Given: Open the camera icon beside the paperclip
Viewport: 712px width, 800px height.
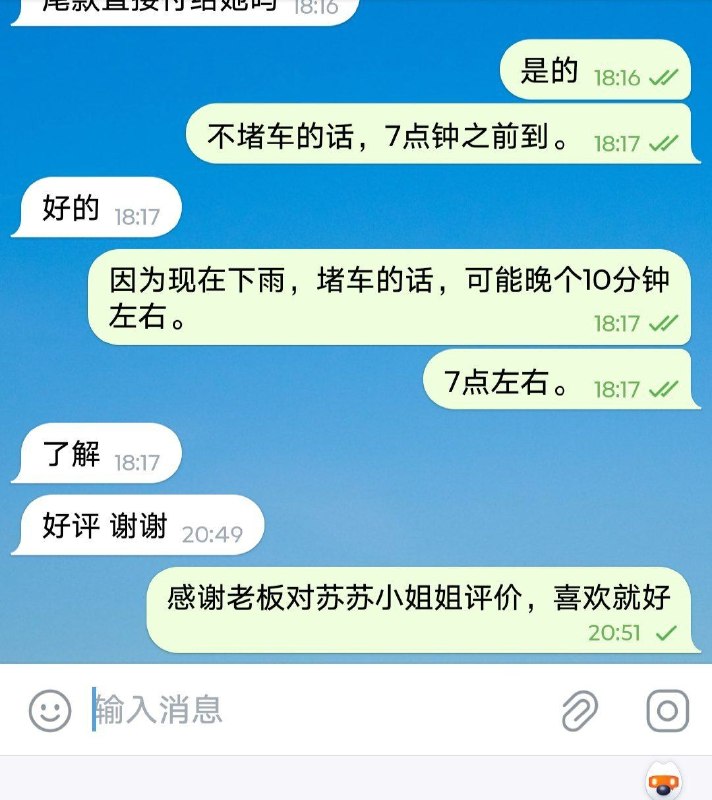Looking at the screenshot, I should pos(668,710).
